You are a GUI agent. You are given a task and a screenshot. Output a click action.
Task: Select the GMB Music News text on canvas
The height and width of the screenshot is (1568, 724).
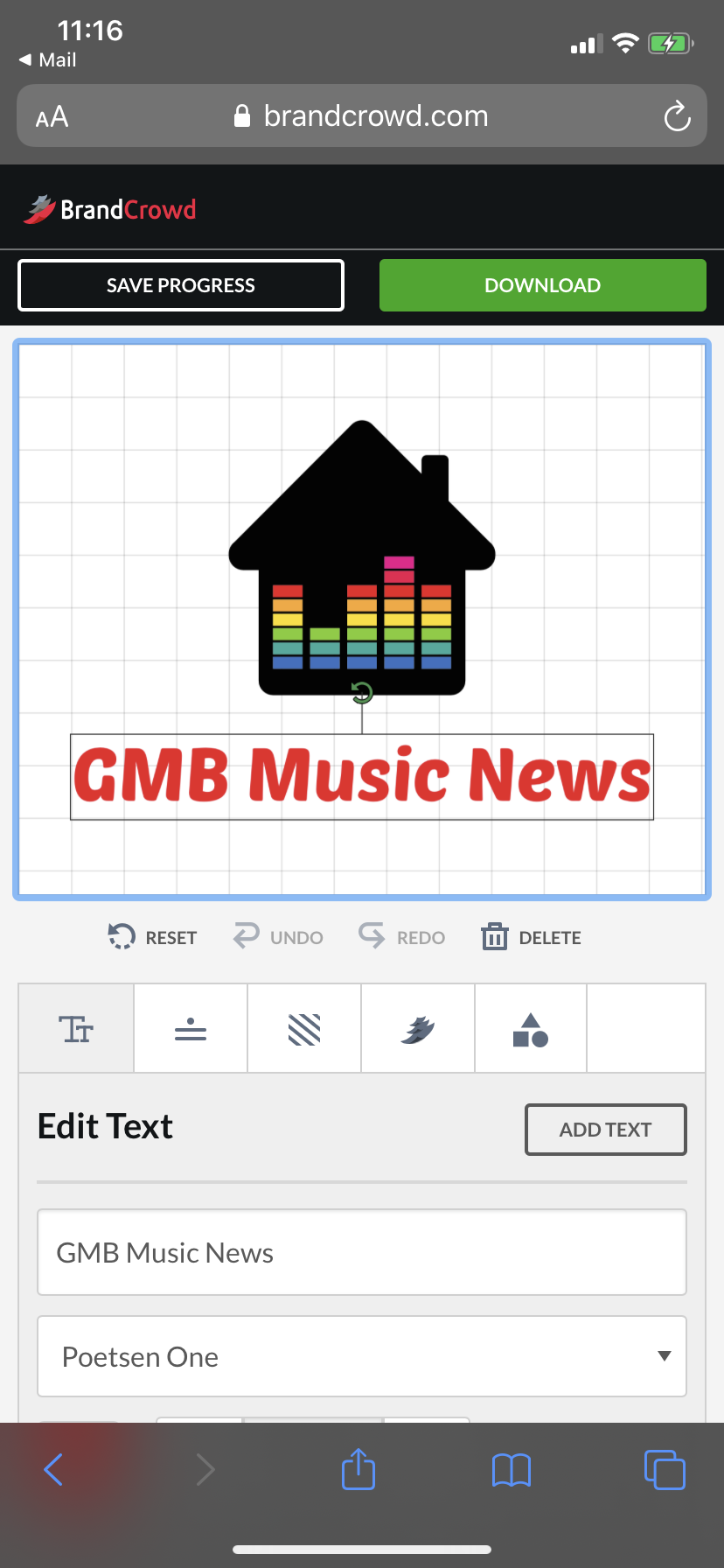point(362,776)
